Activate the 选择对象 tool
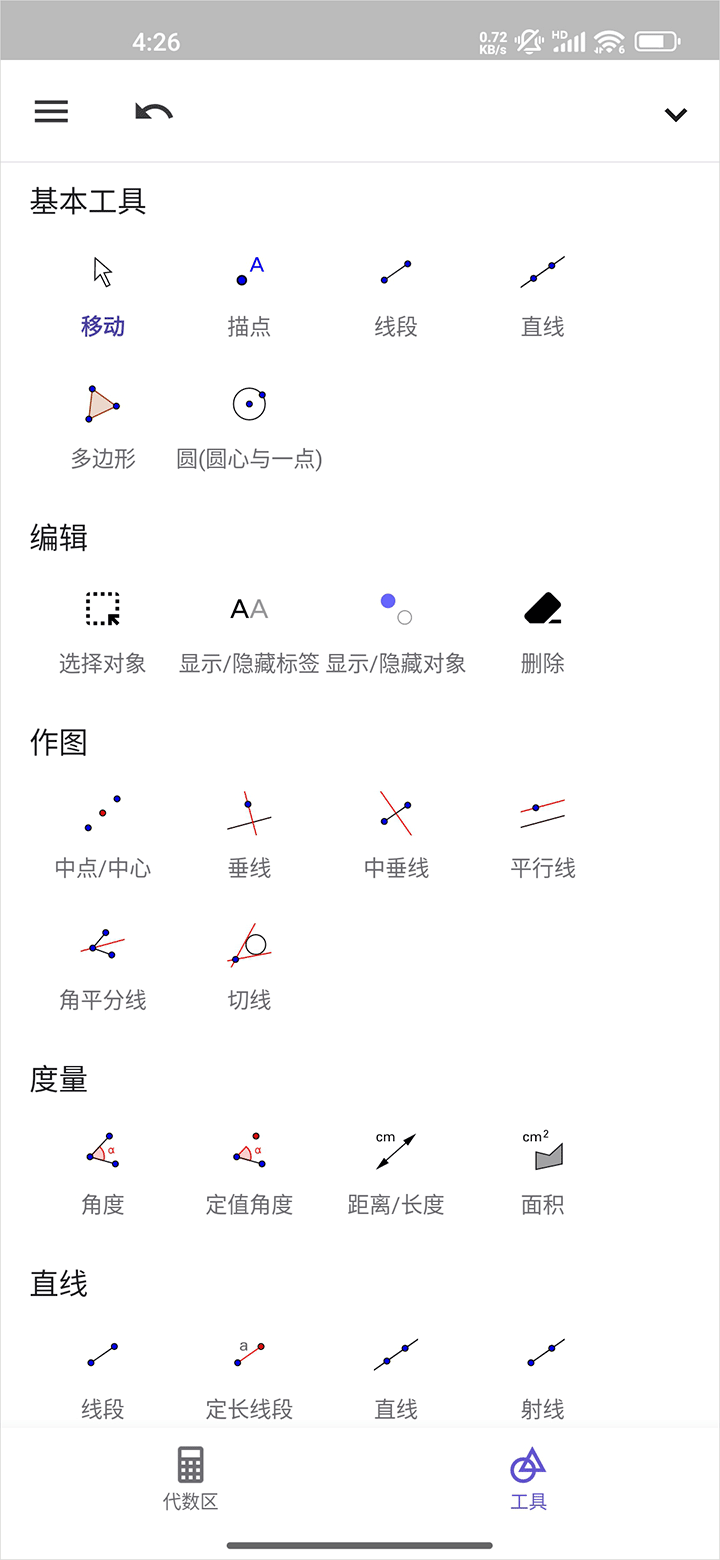Image resolution: width=720 pixels, height=1560 pixels. pos(103,632)
